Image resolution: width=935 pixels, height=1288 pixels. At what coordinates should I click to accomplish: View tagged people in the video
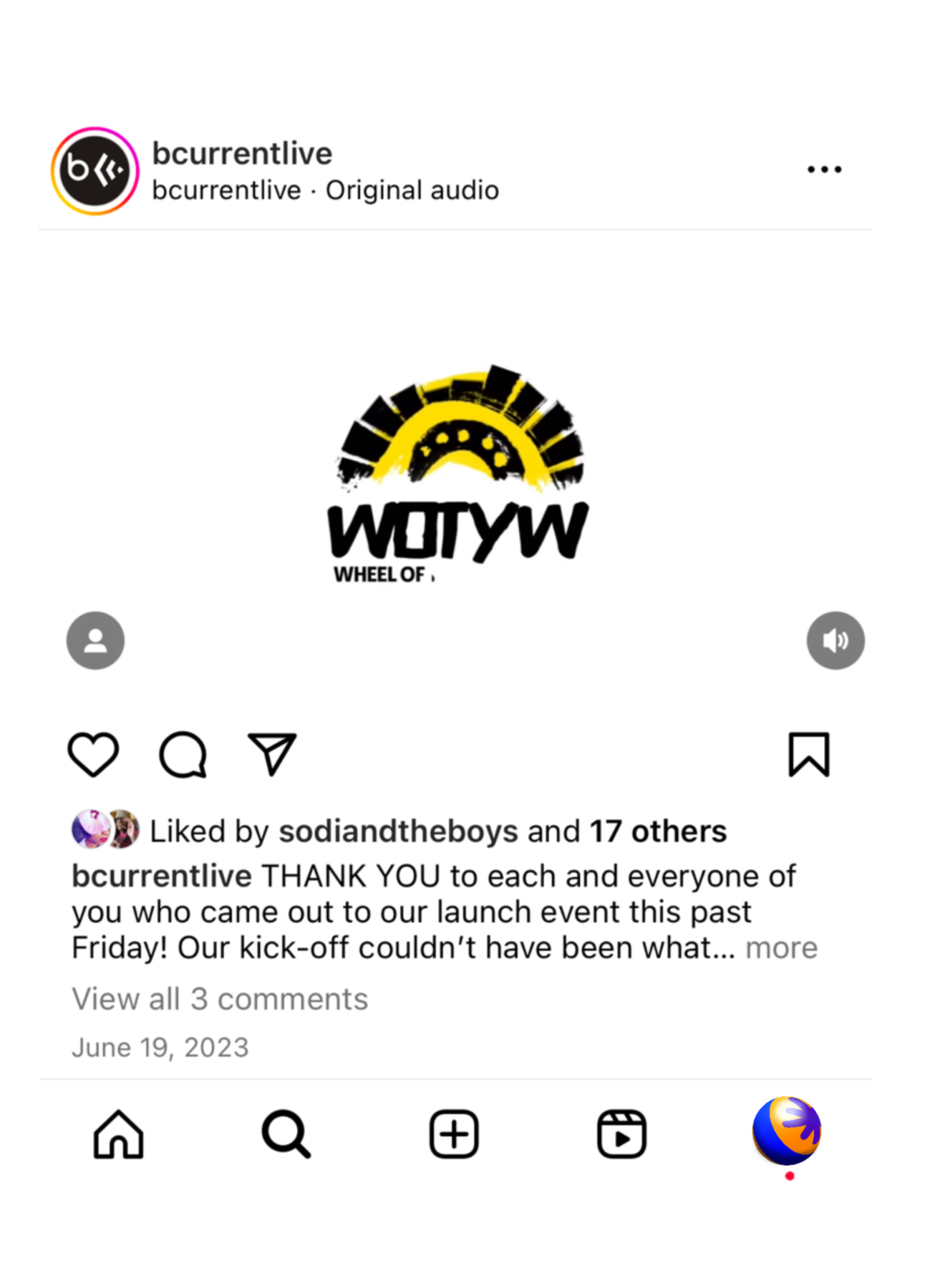(95, 640)
